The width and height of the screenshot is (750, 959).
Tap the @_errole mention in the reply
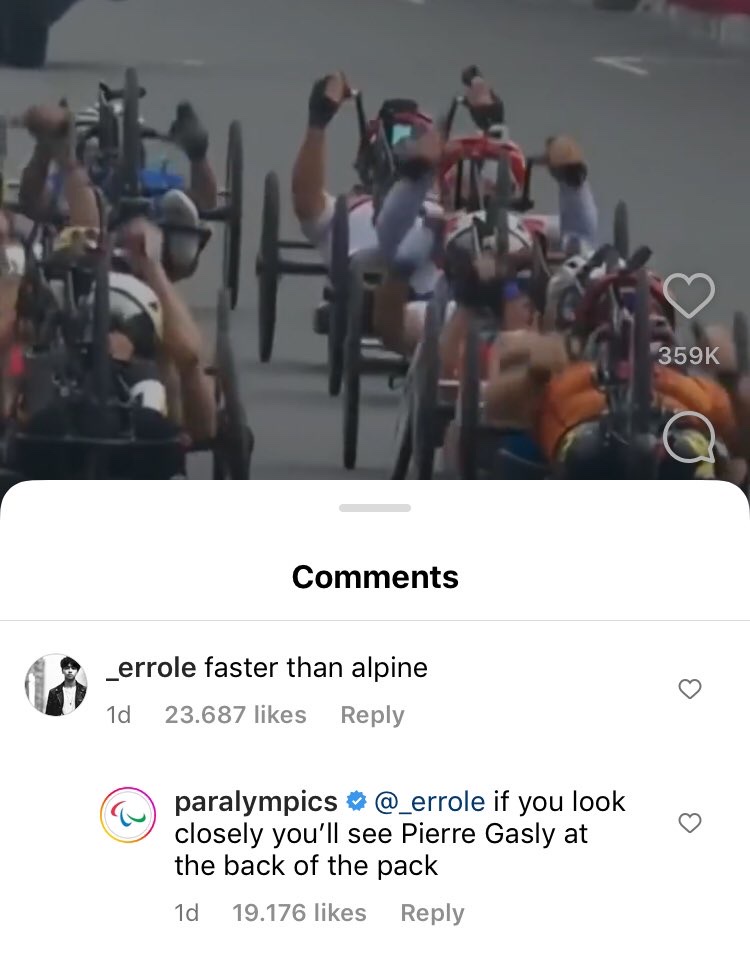[428, 801]
